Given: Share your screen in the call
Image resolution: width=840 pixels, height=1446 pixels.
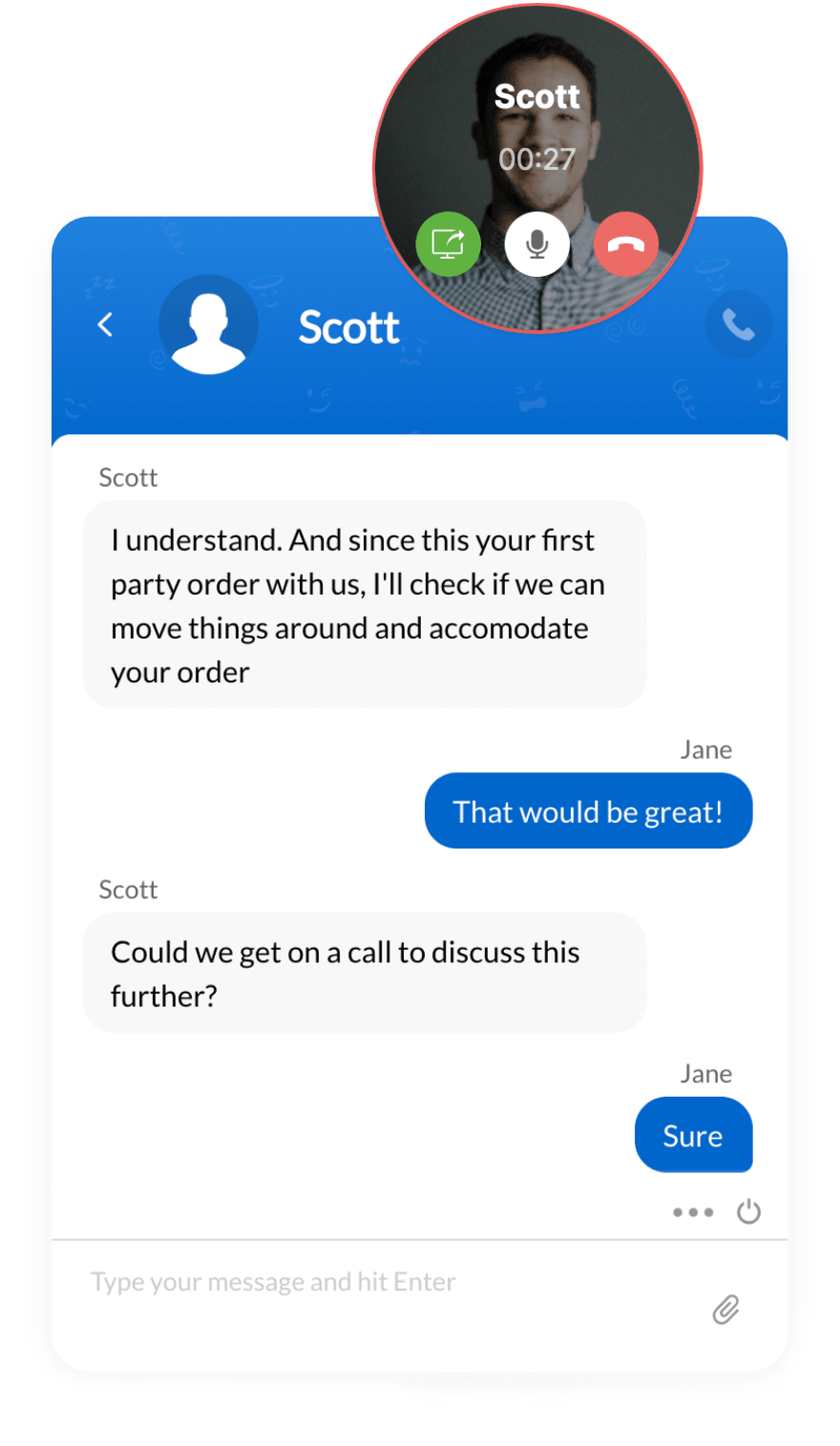Looking at the screenshot, I should (448, 244).
